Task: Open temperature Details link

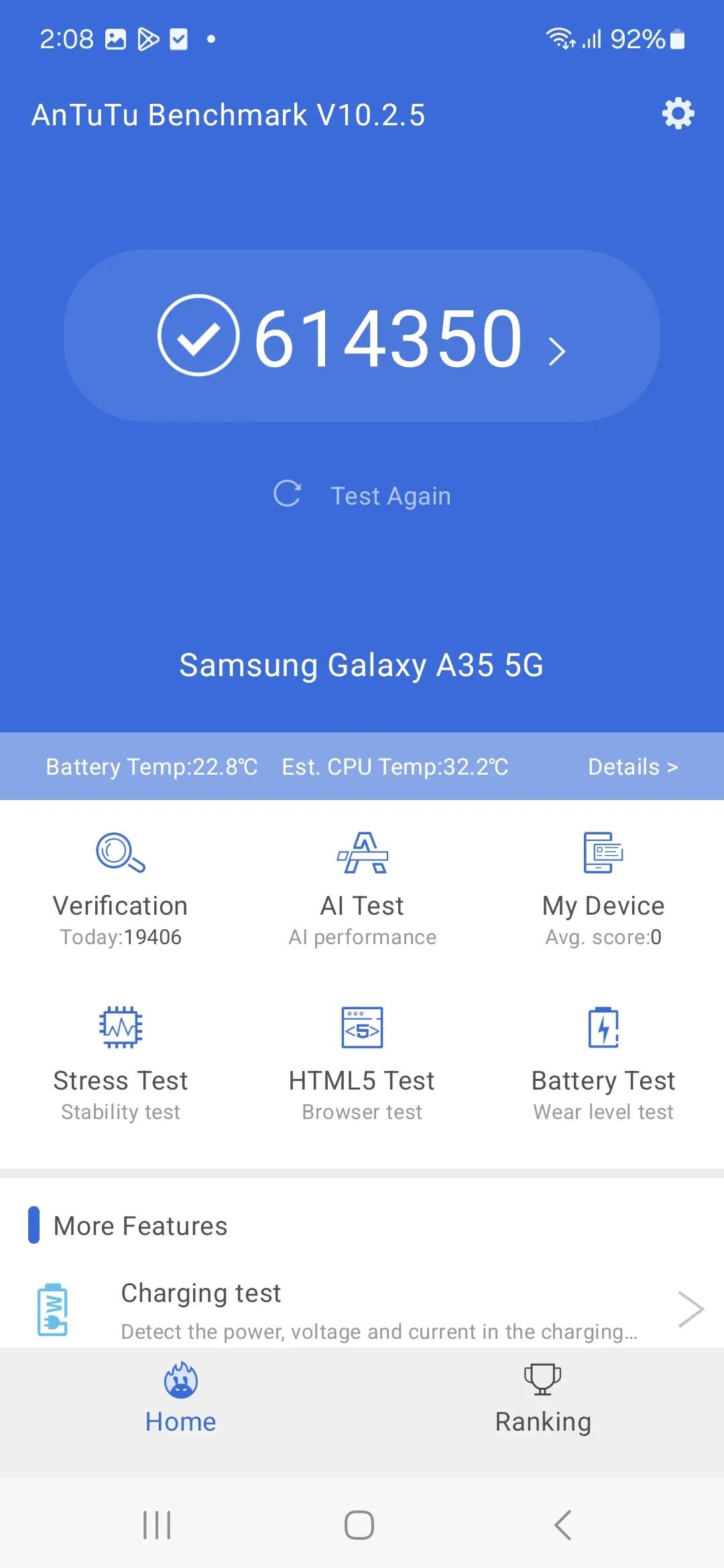Action: coord(632,767)
